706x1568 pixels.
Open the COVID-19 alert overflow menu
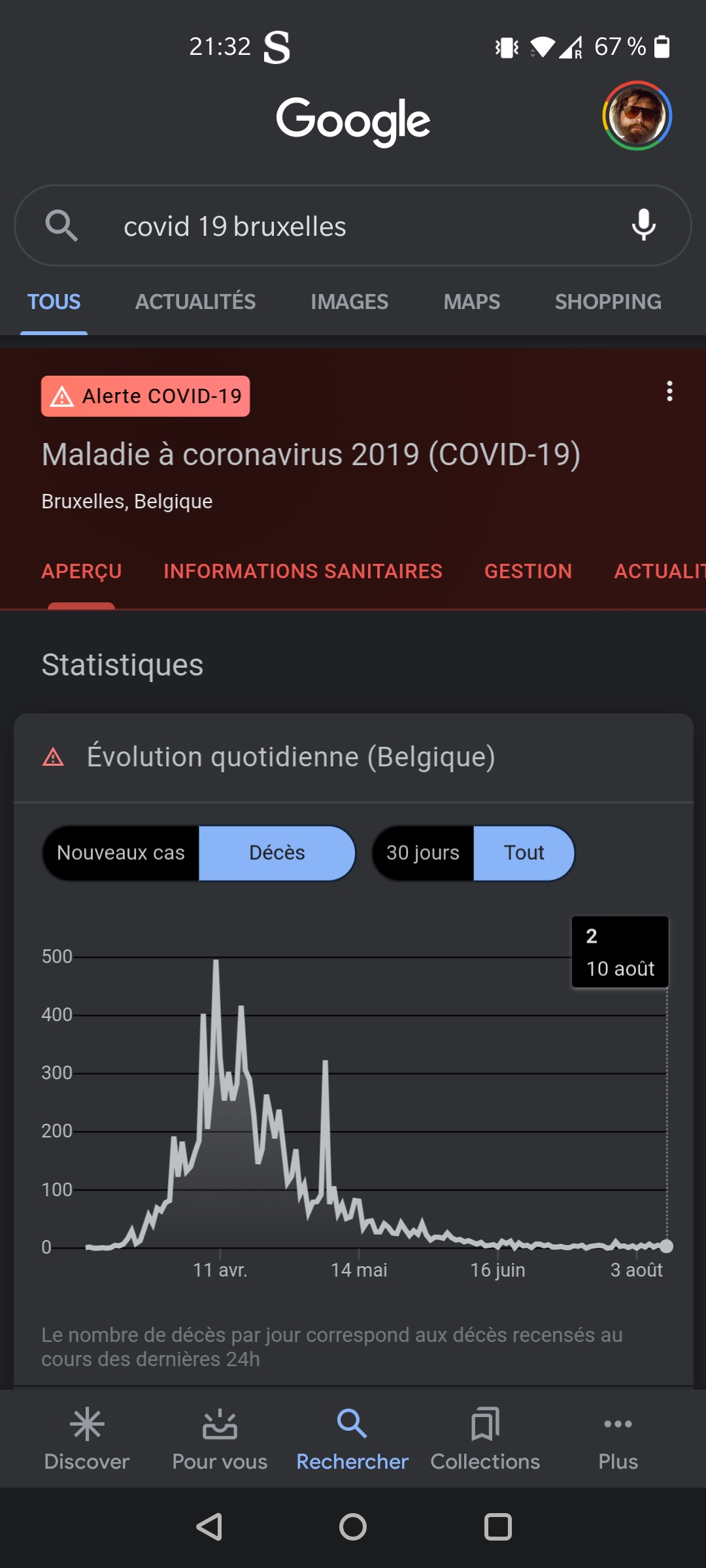(x=669, y=391)
